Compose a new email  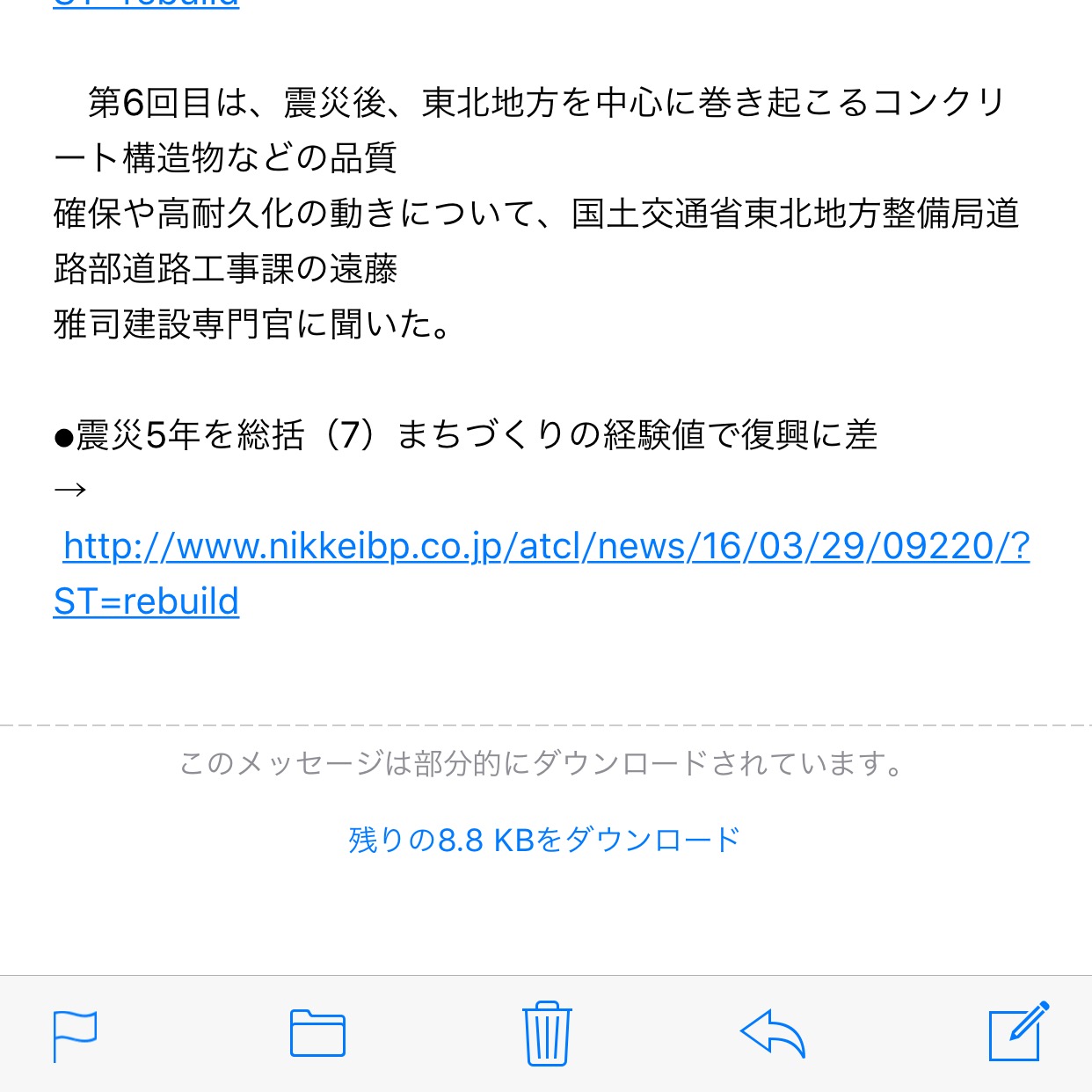1018,1032
